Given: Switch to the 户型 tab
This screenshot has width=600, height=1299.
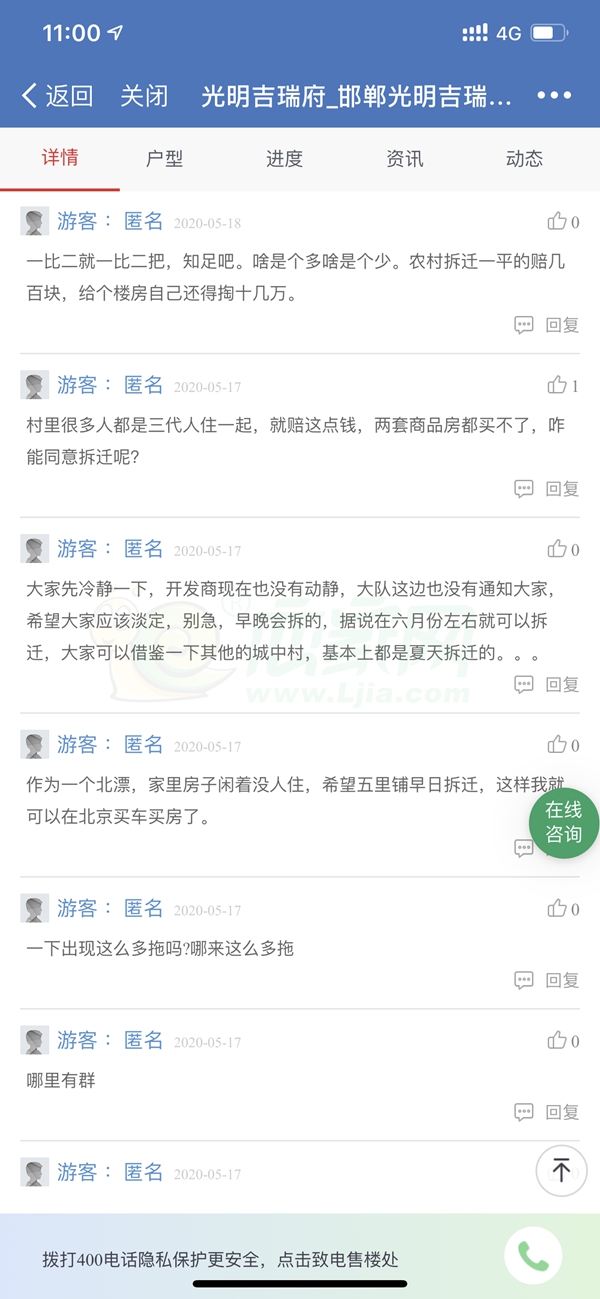Looking at the screenshot, I should [165, 159].
